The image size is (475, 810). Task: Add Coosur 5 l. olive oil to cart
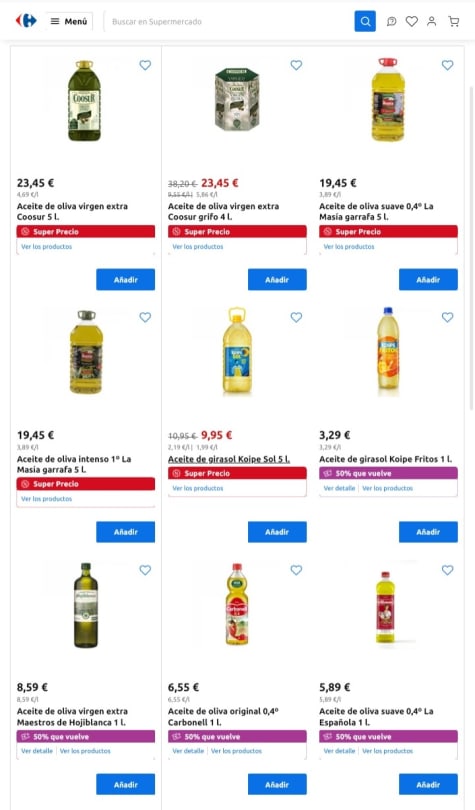tap(125, 279)
